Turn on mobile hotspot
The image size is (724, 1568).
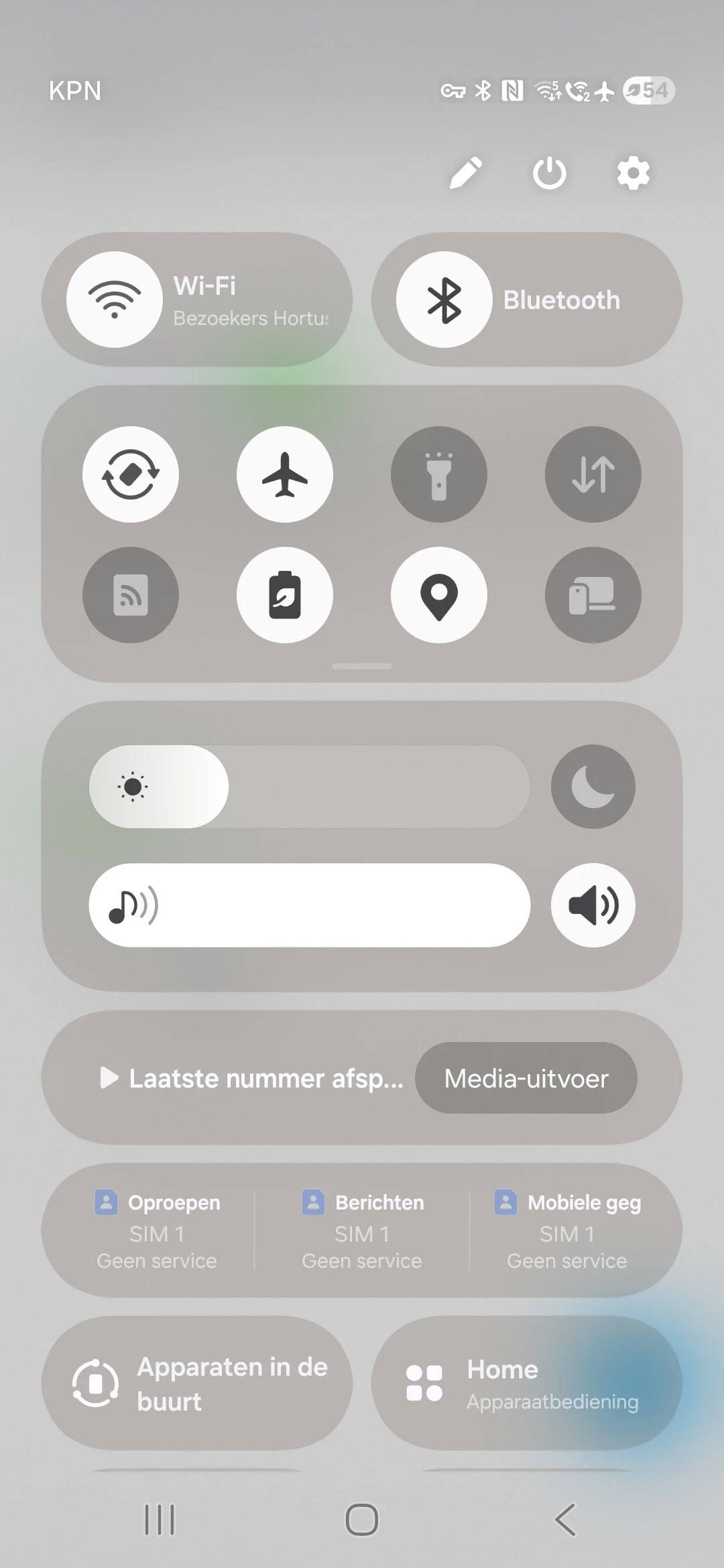coord(131,595)
